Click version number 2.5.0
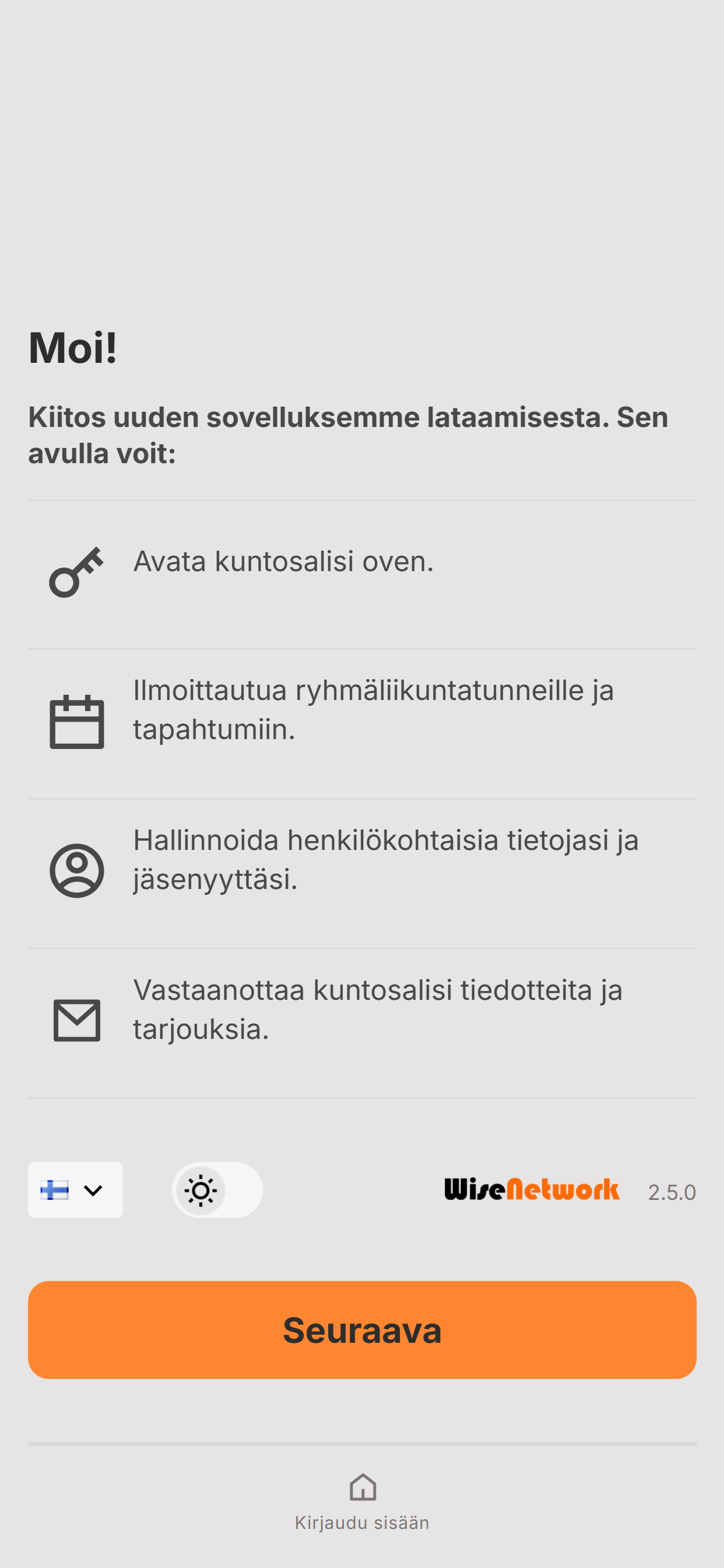Viewport: 724px width, 1568px height. tap(671, 1192)
